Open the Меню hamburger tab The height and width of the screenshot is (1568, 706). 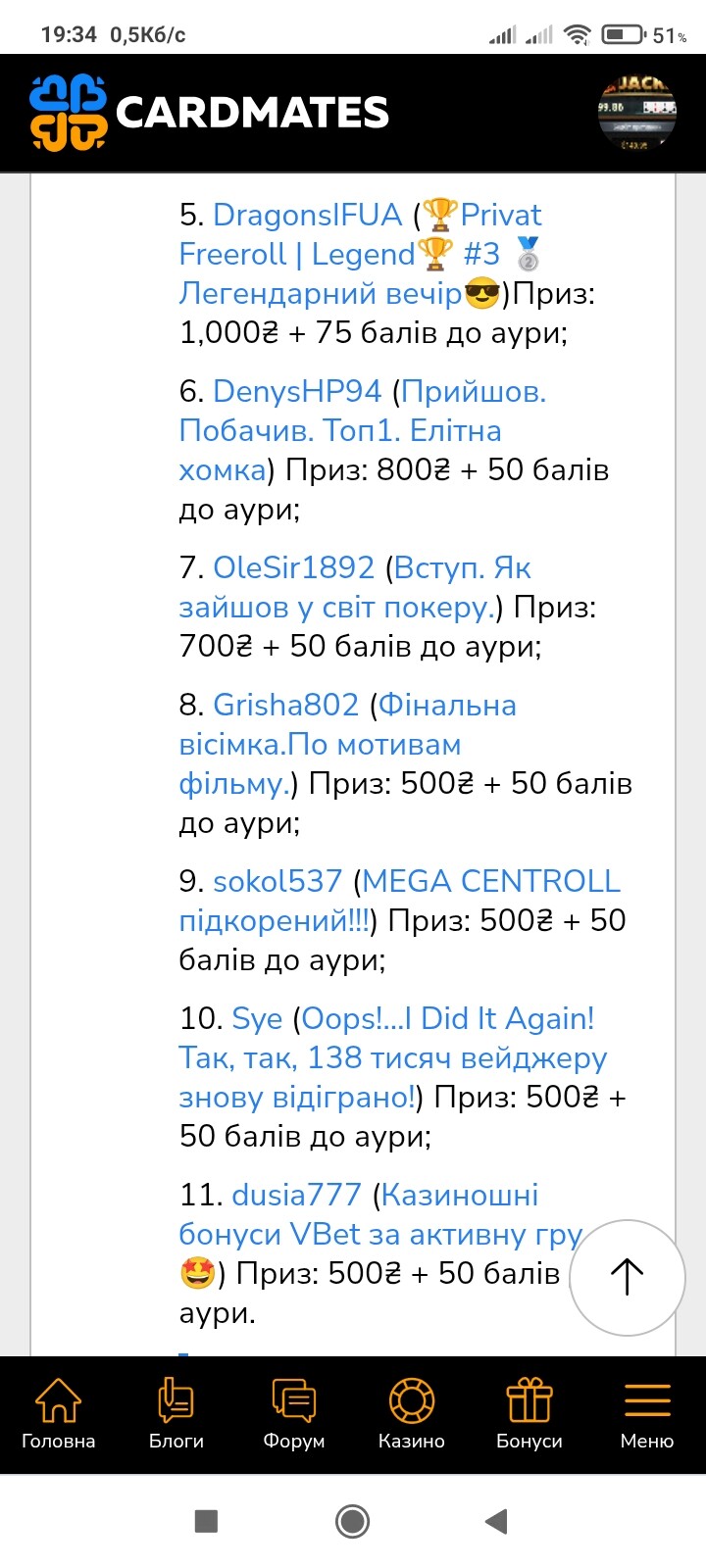tap(647, 1414)
